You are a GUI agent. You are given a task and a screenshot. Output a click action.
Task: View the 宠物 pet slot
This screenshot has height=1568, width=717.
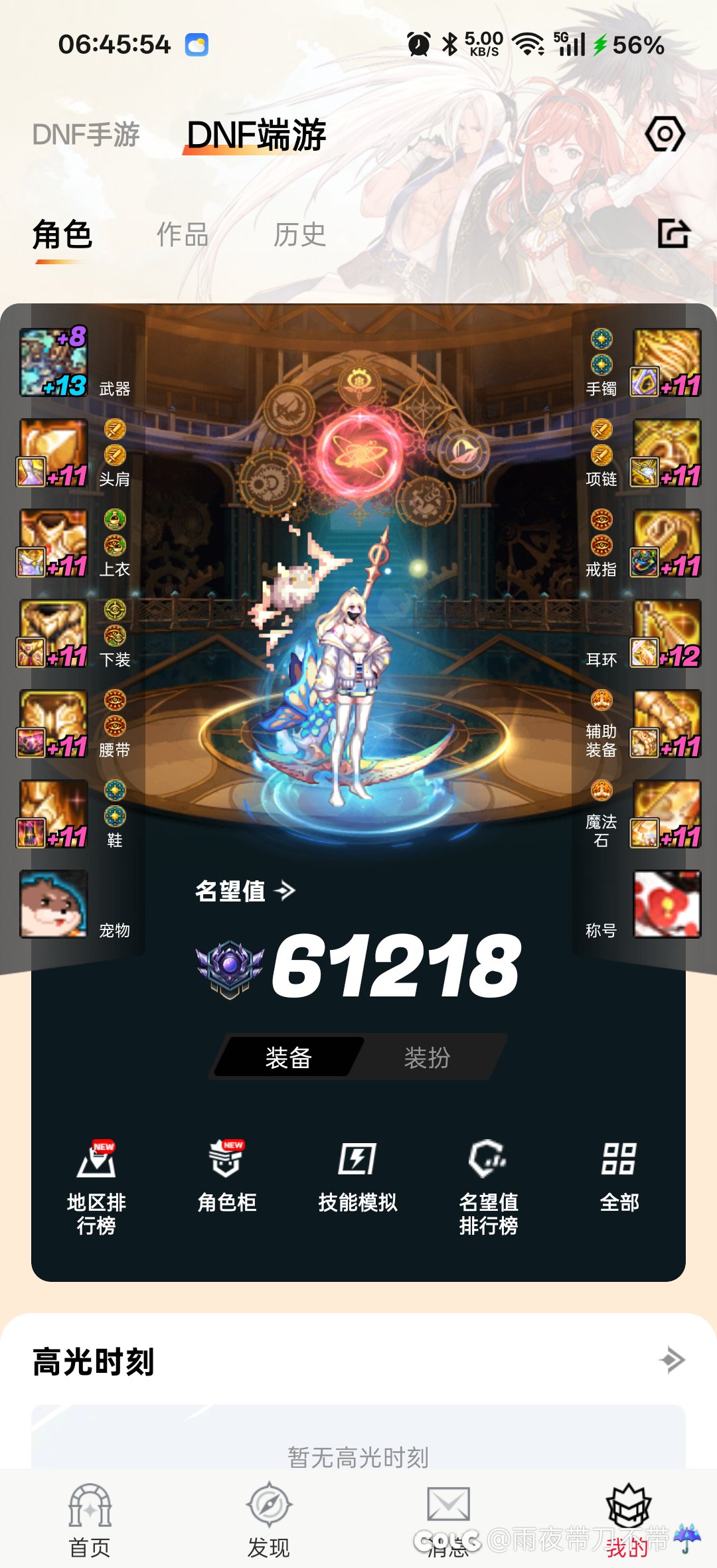pos(54,904)
